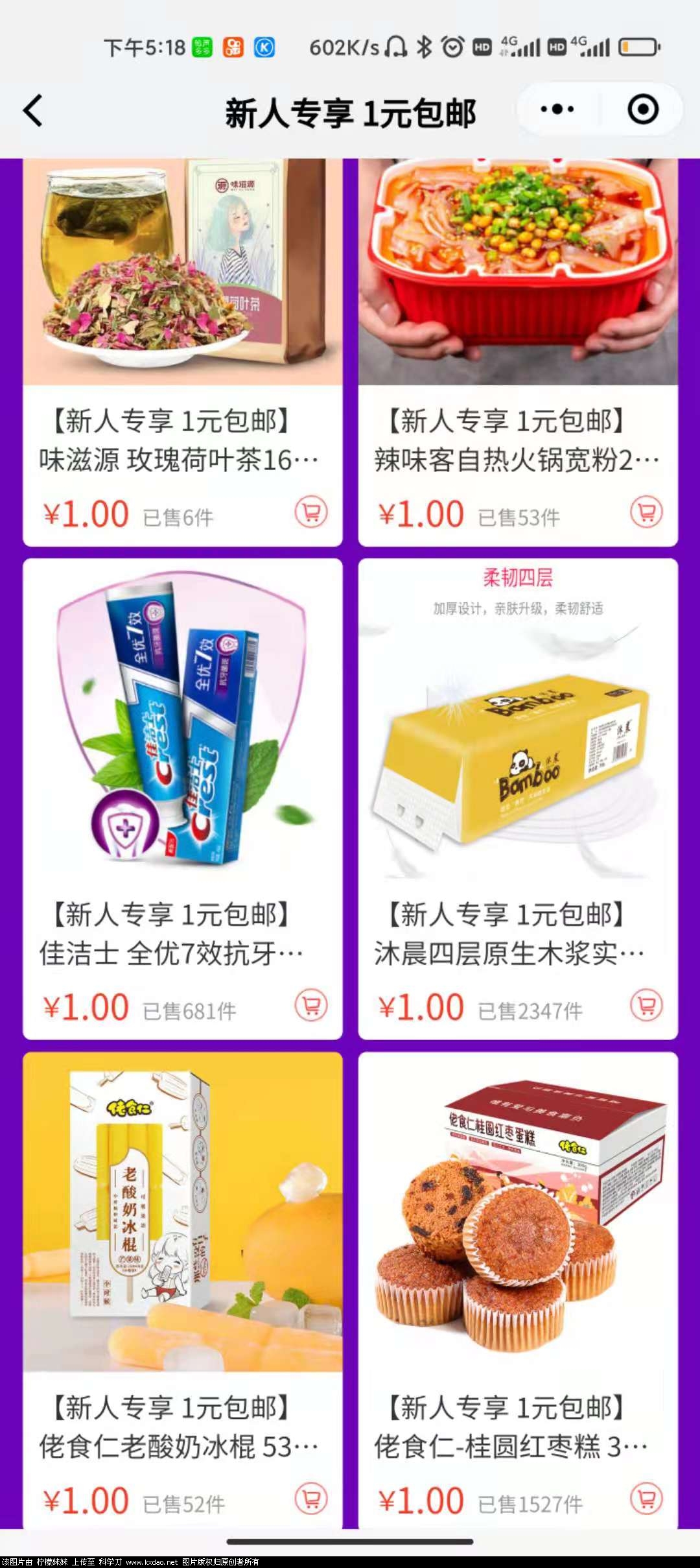The width and height of the screenshot is (700, 1568).
Task: Add 味滋源 玫瑰荷叶茶 to the cart
Action: click(311, 512)
